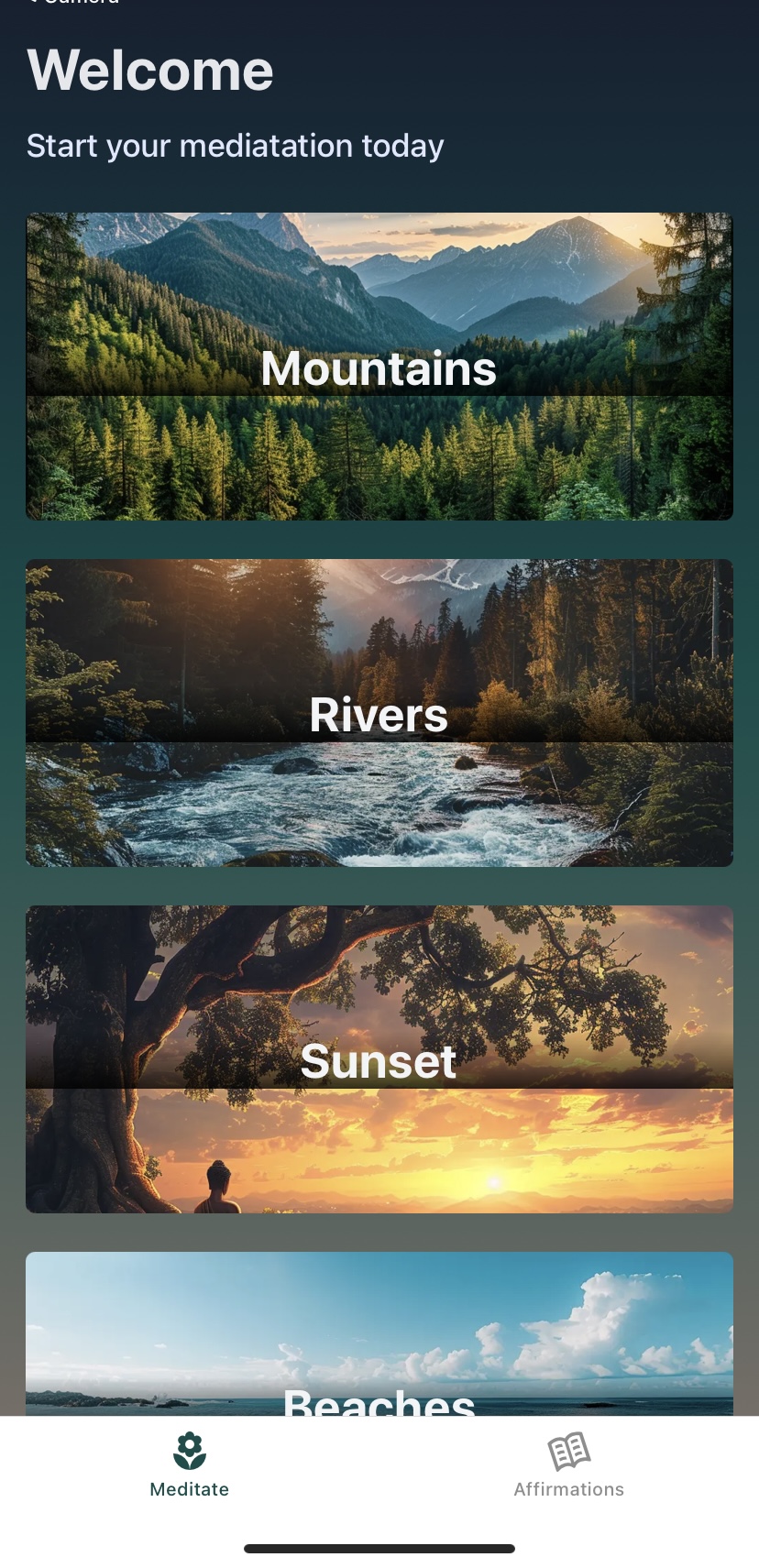759x1568 pixels.
Task: Open the Rivers meditation card
Action: click(379, 713)
